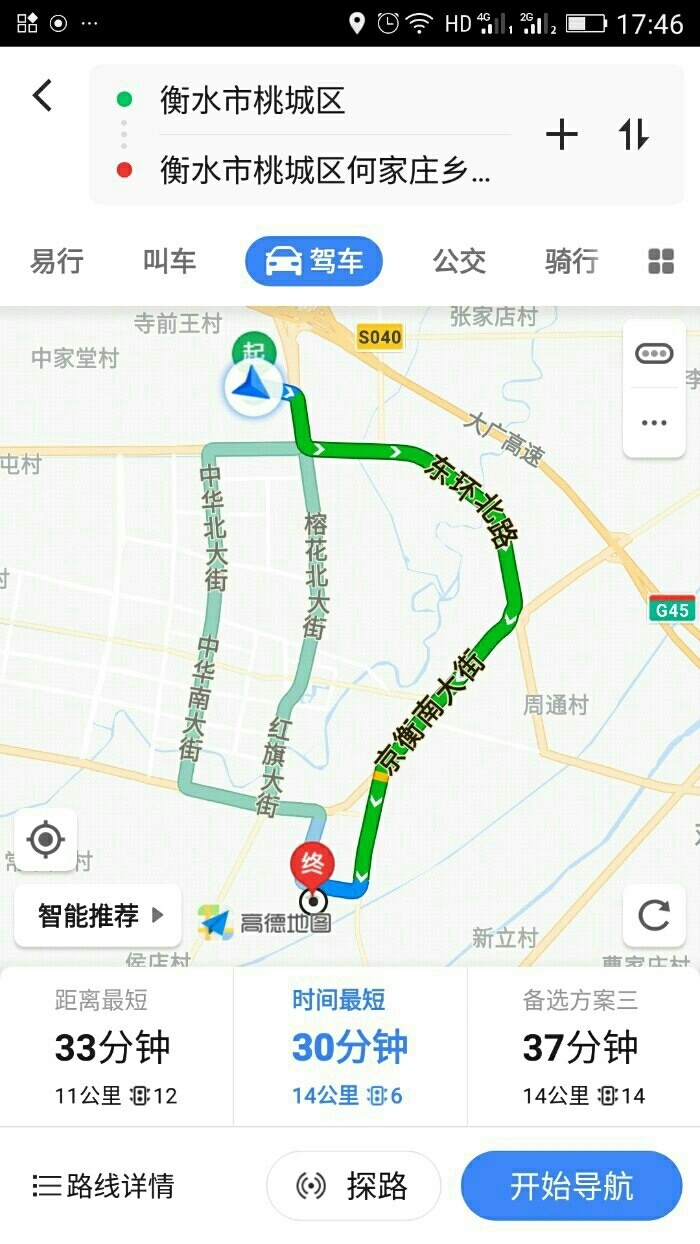700x1244 pixels.
Task: Select the 距离最短 33分钟 route
Action: (x=116, y=1046)
